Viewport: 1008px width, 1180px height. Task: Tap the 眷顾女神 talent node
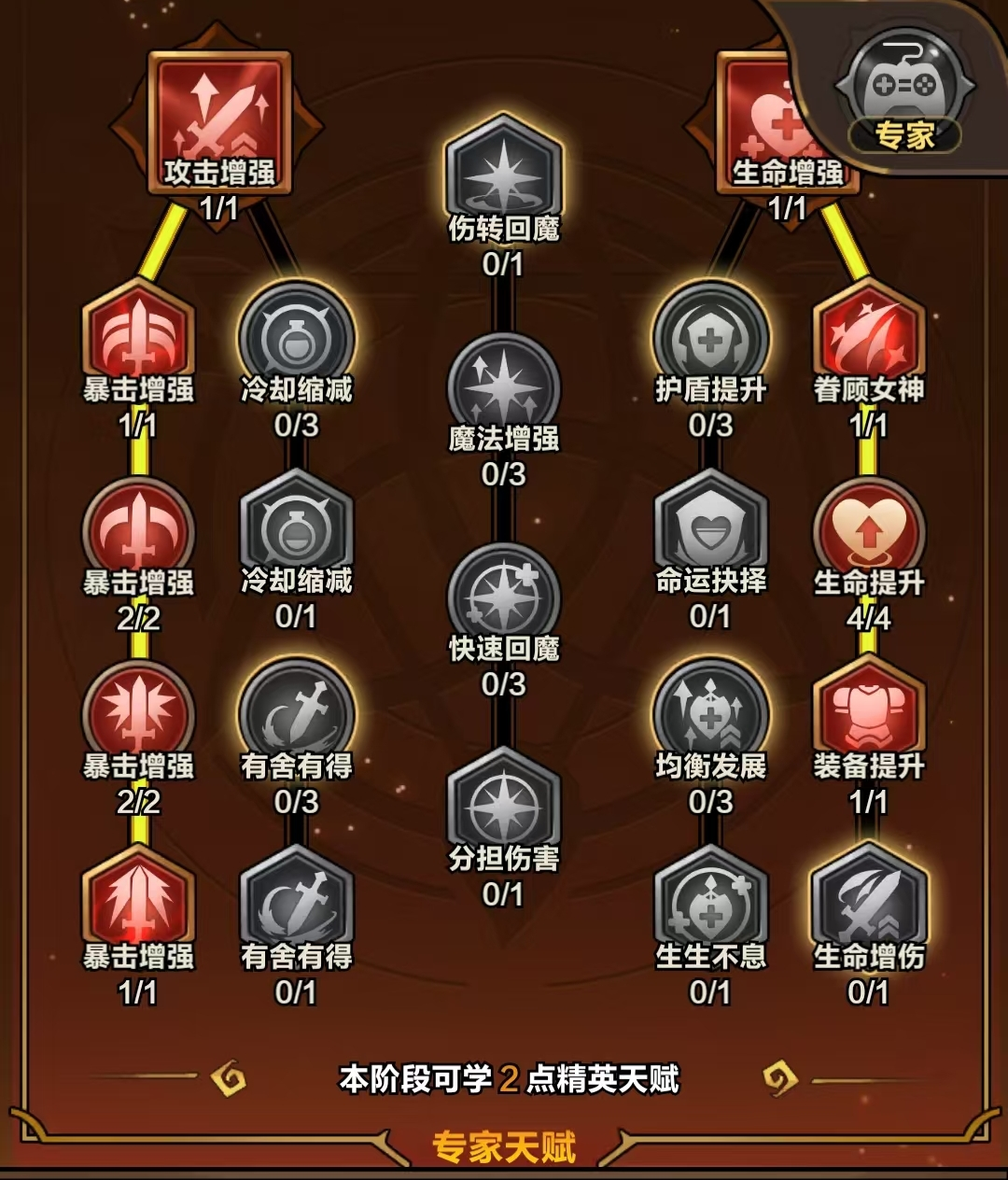click(x=868, y=336)
